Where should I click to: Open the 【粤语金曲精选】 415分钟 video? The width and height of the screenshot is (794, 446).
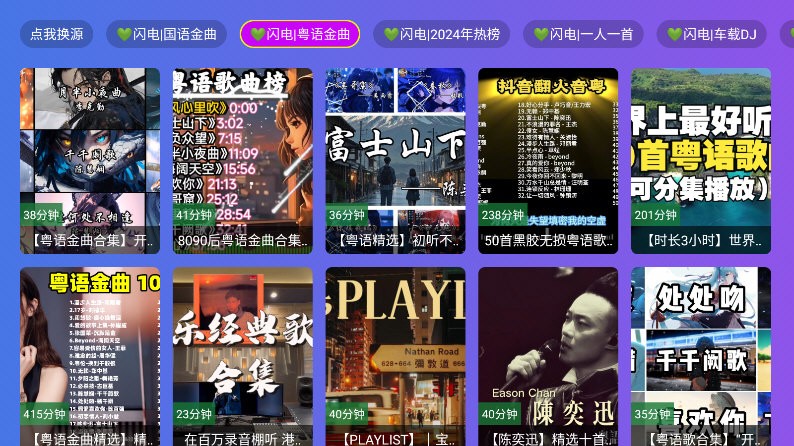[90, 357]
